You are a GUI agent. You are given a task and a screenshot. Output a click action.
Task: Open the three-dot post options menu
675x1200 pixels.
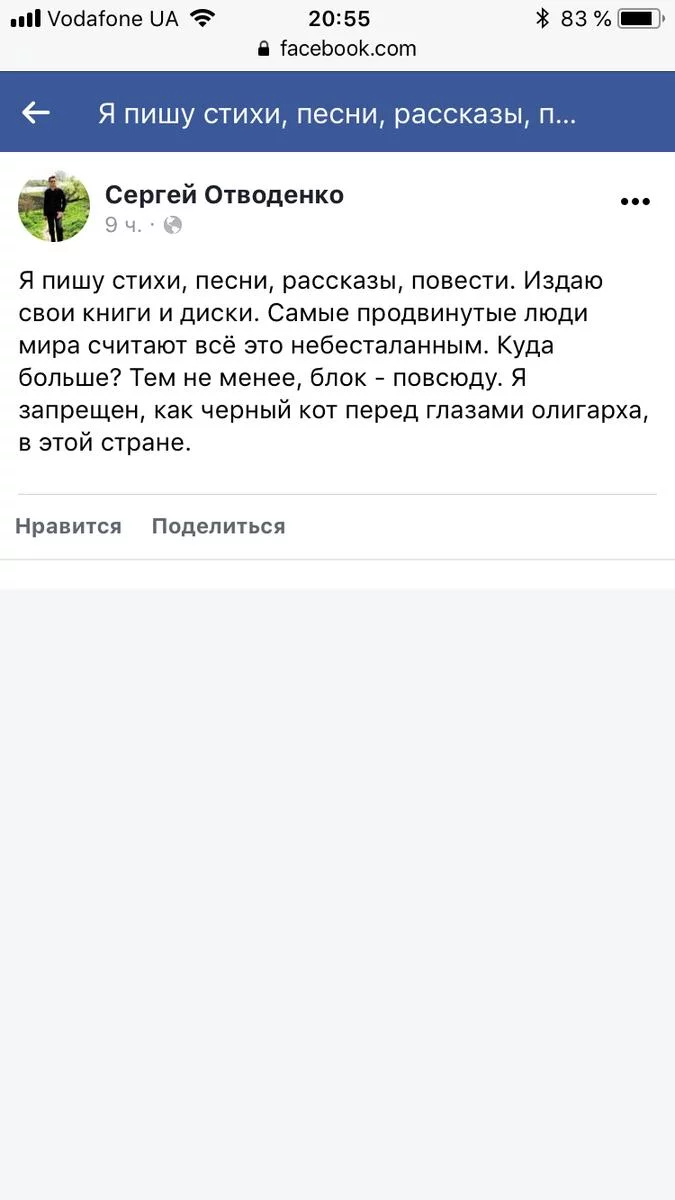point(635,201)
